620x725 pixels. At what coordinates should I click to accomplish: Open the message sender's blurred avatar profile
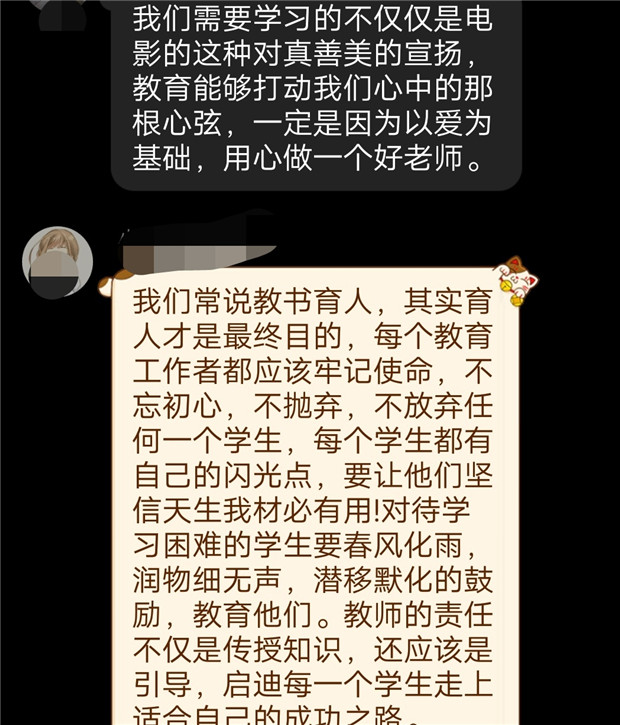tap(57, 262)
